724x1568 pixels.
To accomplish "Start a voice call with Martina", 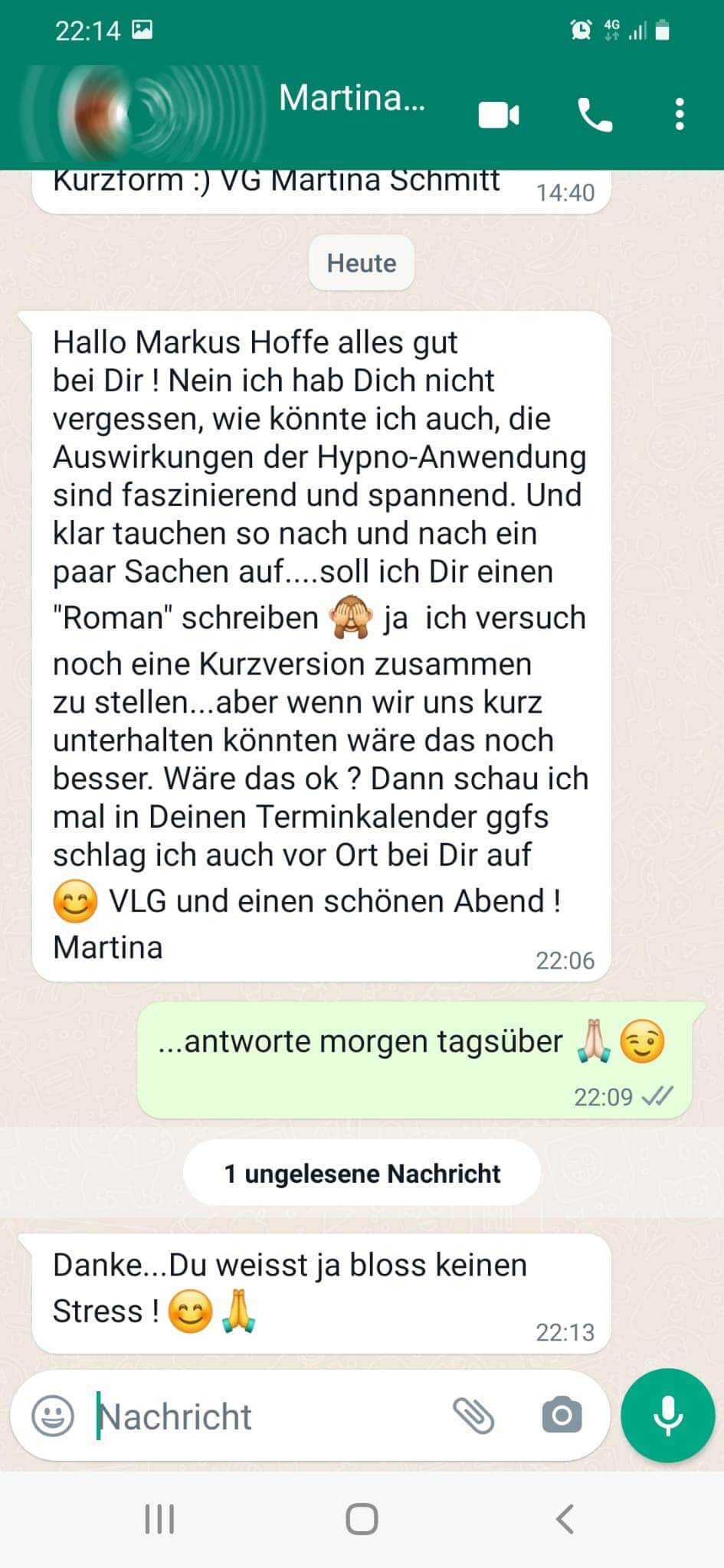I will tap(595, 115).
